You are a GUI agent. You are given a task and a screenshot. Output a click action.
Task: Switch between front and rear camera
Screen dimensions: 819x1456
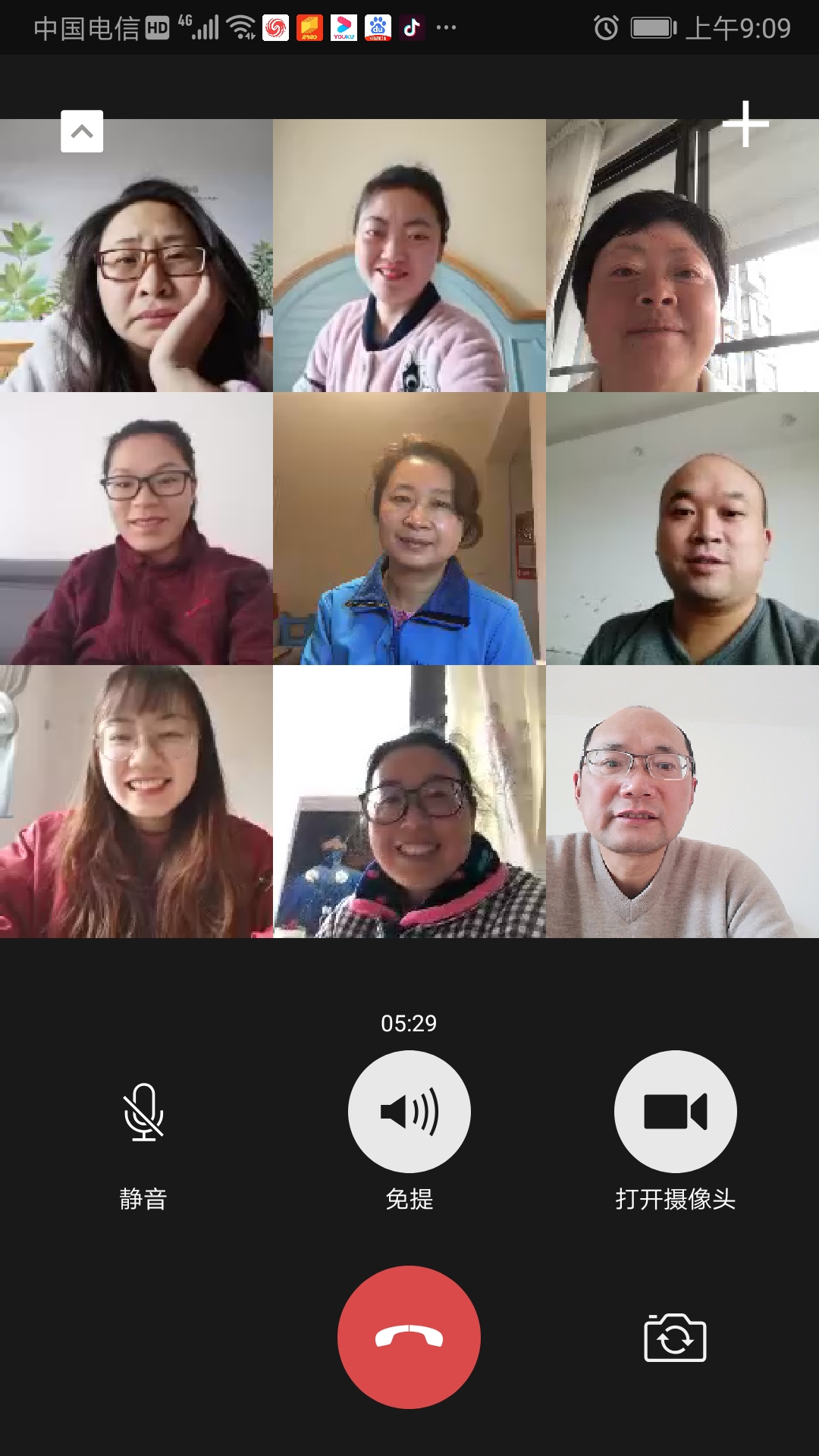(675, 1338)
